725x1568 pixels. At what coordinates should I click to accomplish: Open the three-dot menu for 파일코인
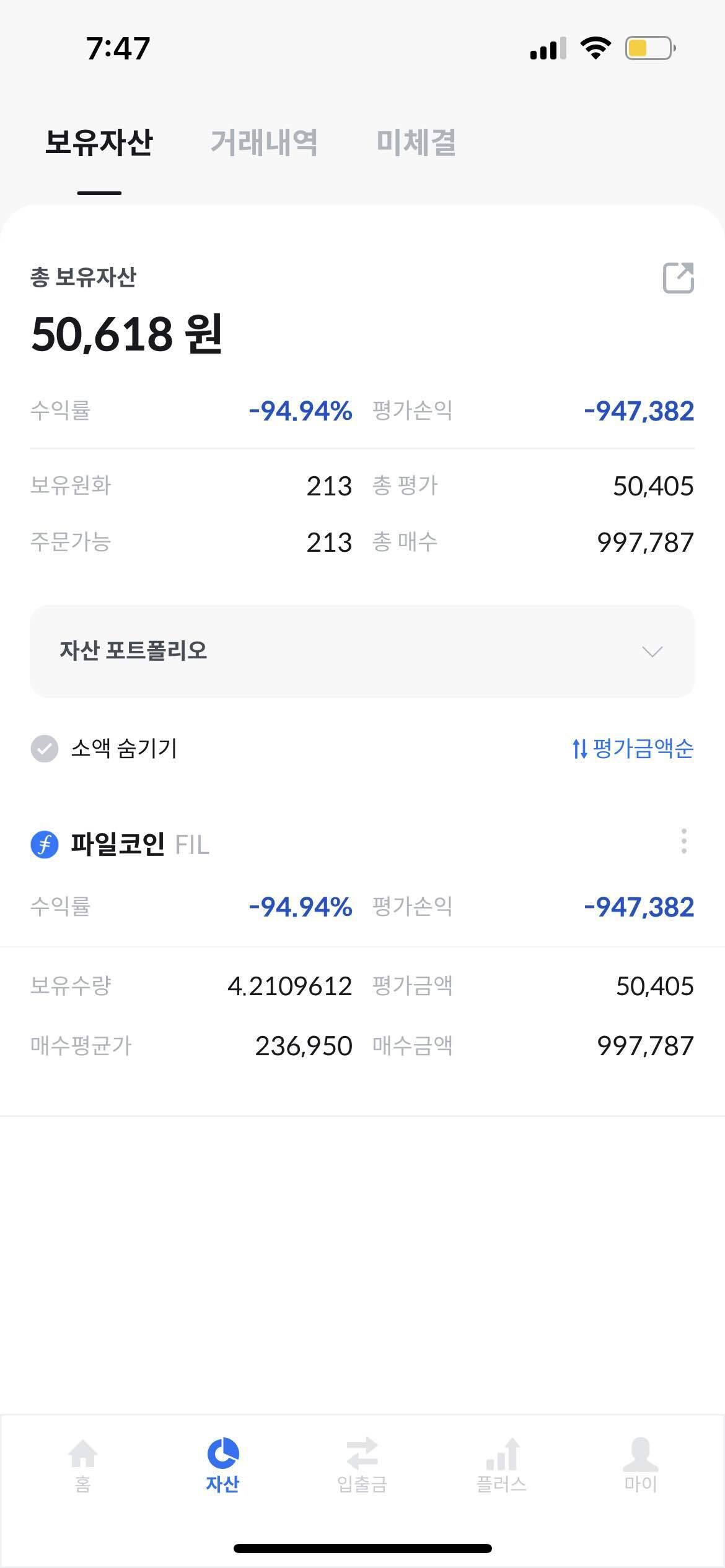(683, 841)
